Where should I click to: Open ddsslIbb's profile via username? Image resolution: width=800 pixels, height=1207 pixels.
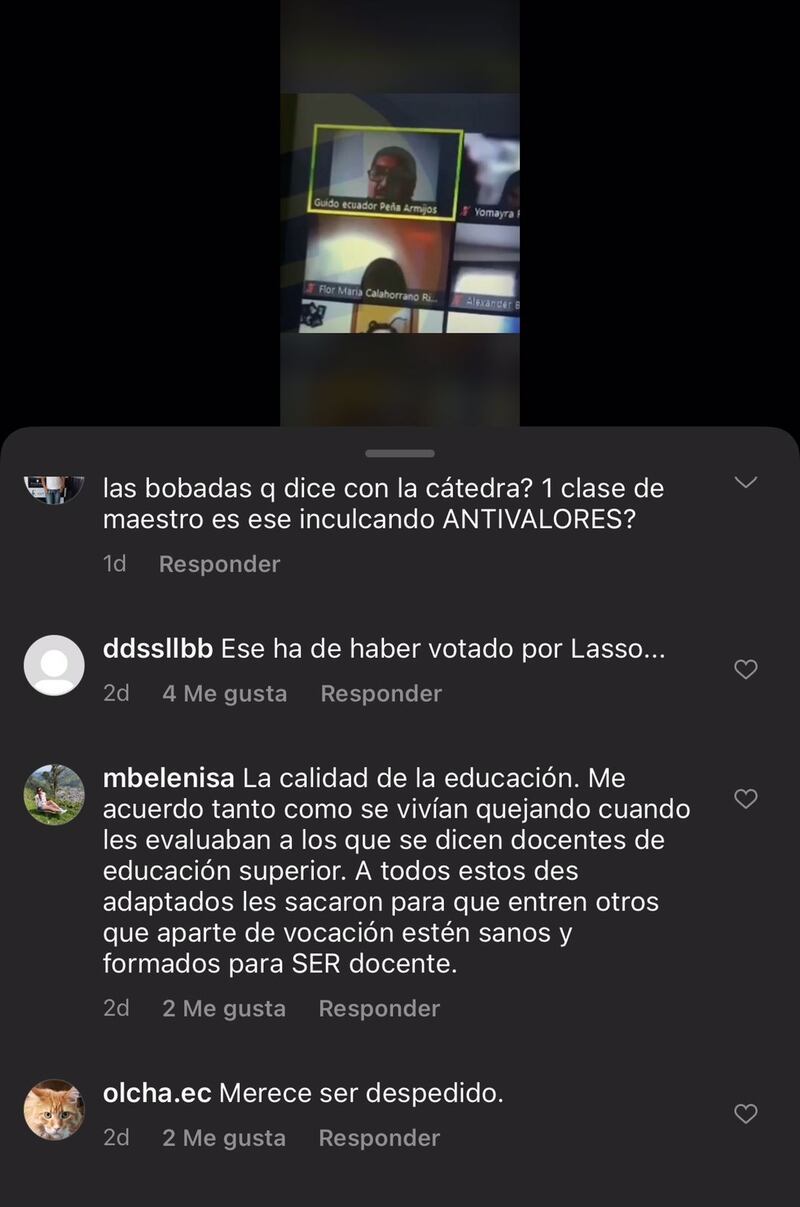[158, 649]
